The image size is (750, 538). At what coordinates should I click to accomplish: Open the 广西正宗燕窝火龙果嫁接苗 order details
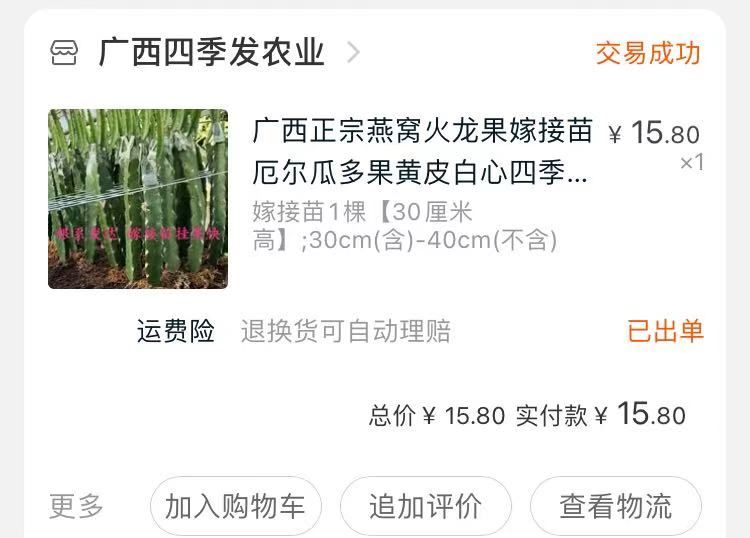point(422,152)
